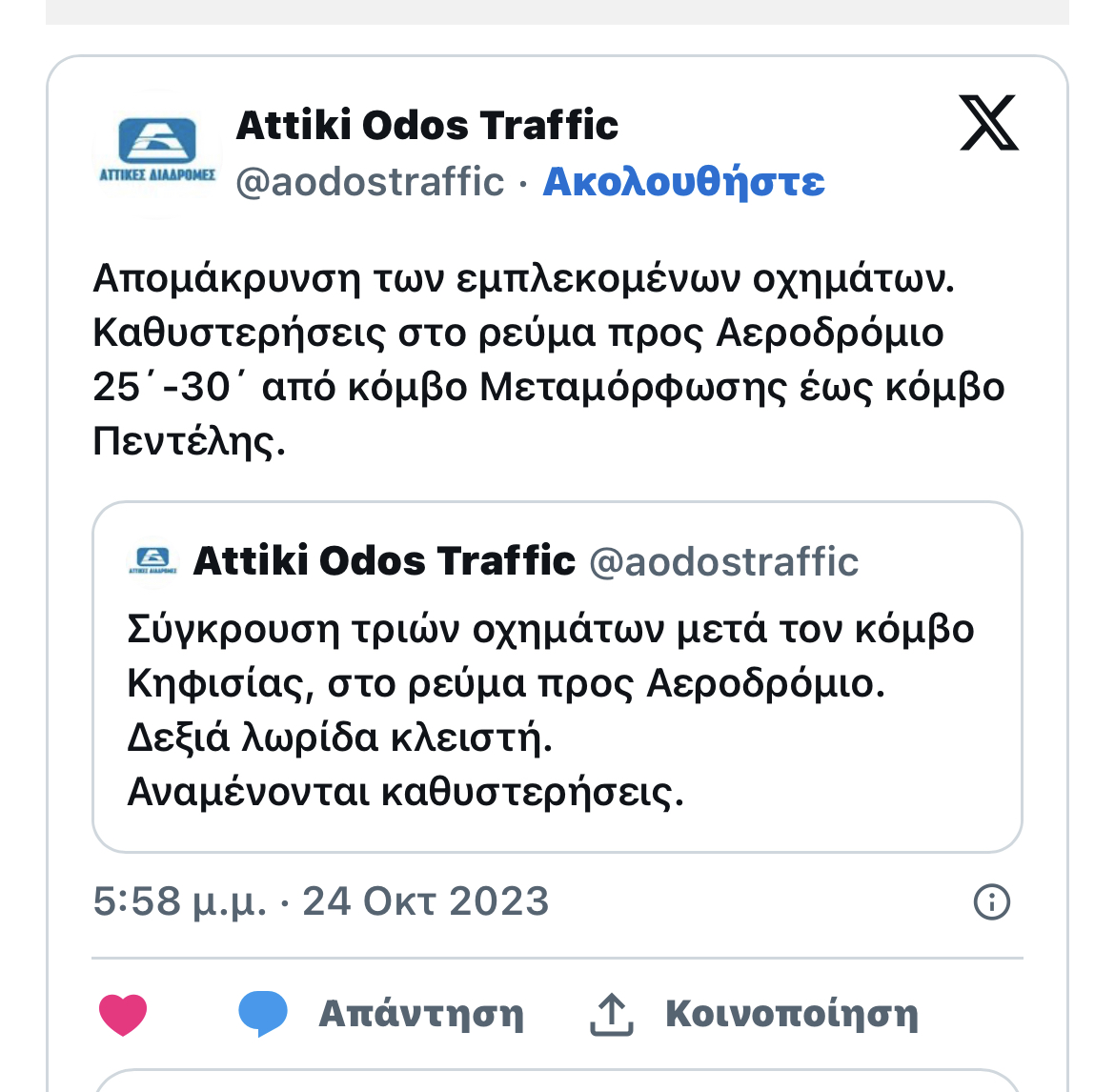Open the tweet info icon
Viewport: 1115px width, 1092px height.
click(991, 901)
